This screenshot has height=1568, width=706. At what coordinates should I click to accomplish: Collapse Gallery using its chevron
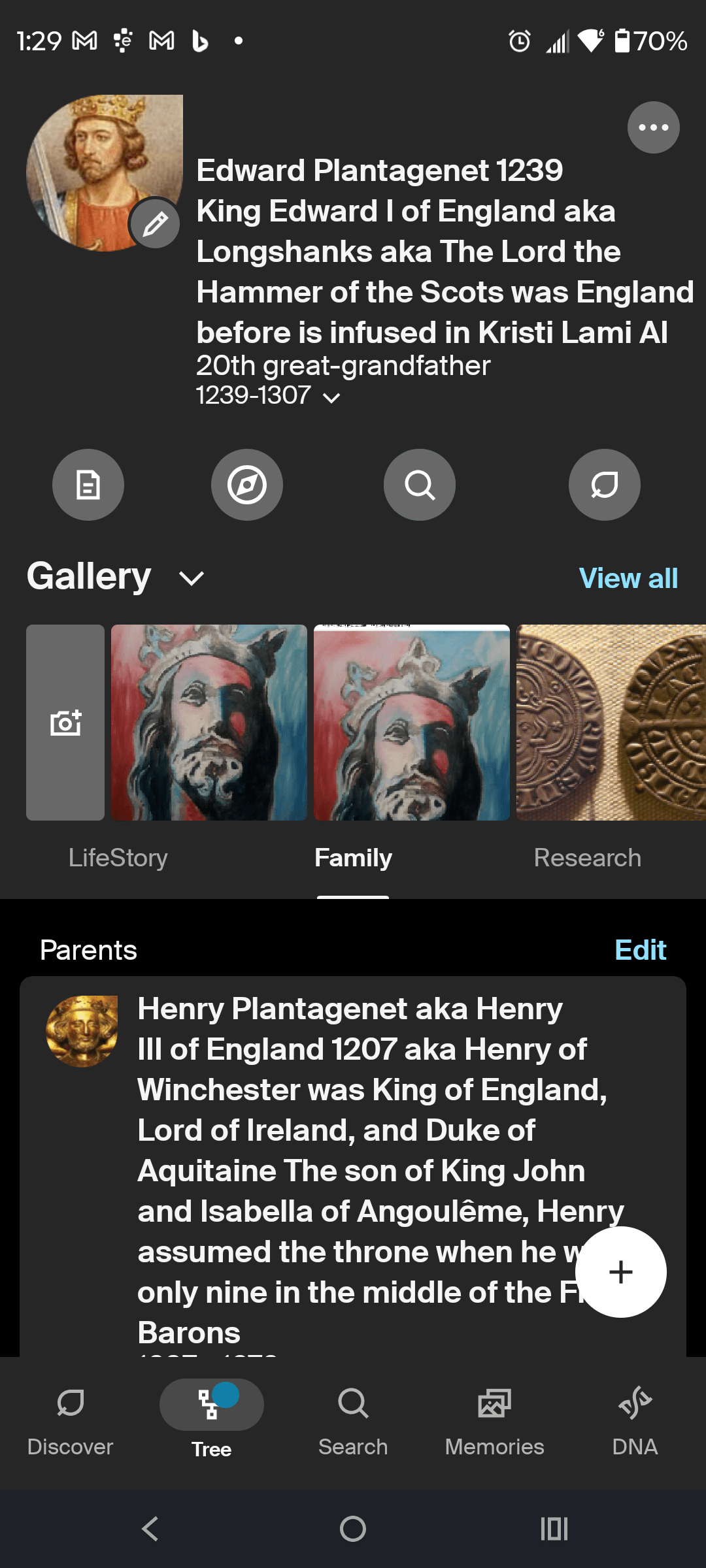pyautogui.click(x=190, y=579)
